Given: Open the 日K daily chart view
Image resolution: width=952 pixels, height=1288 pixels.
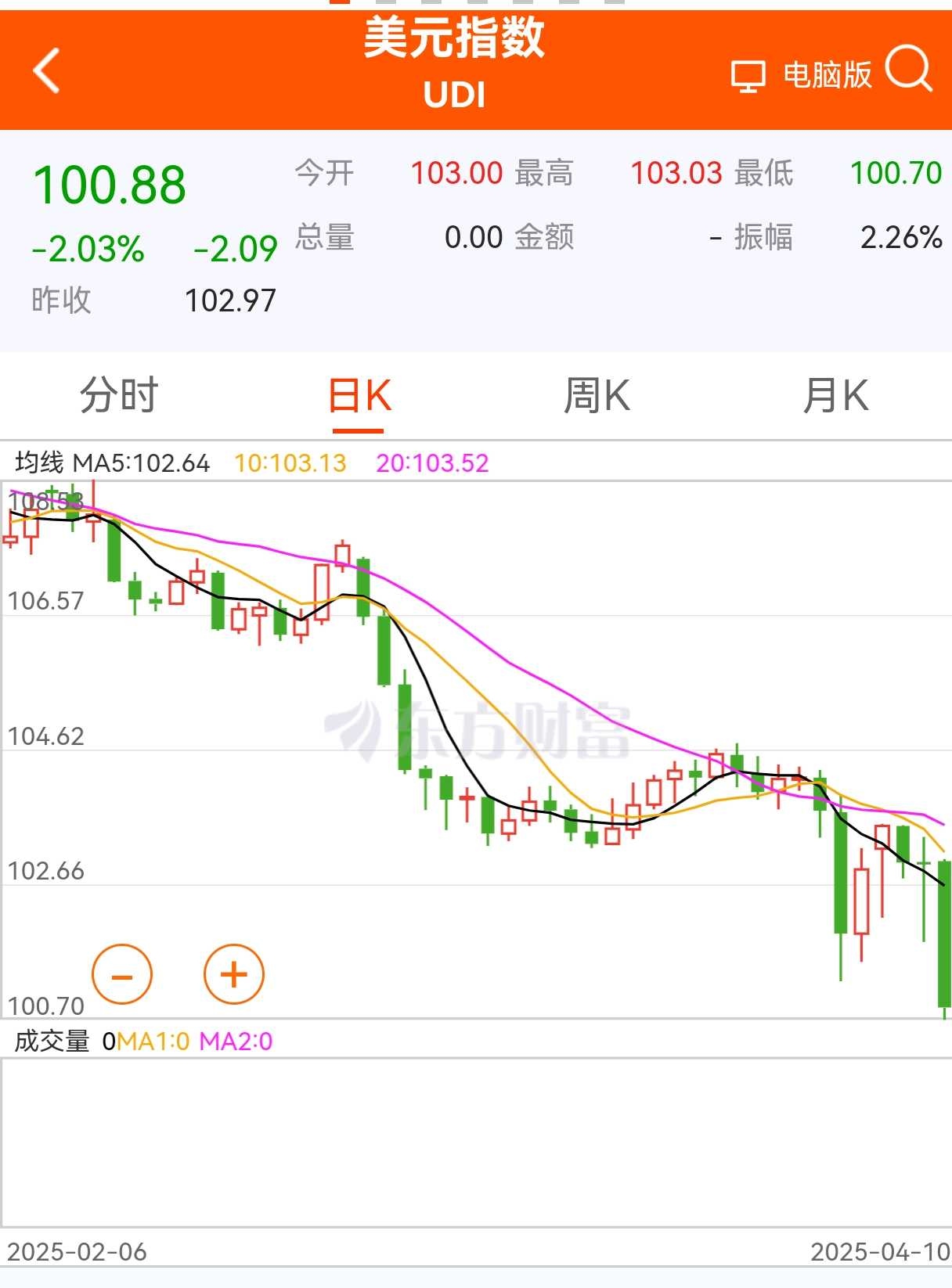Looking at the screenshot, I should 359,396.
